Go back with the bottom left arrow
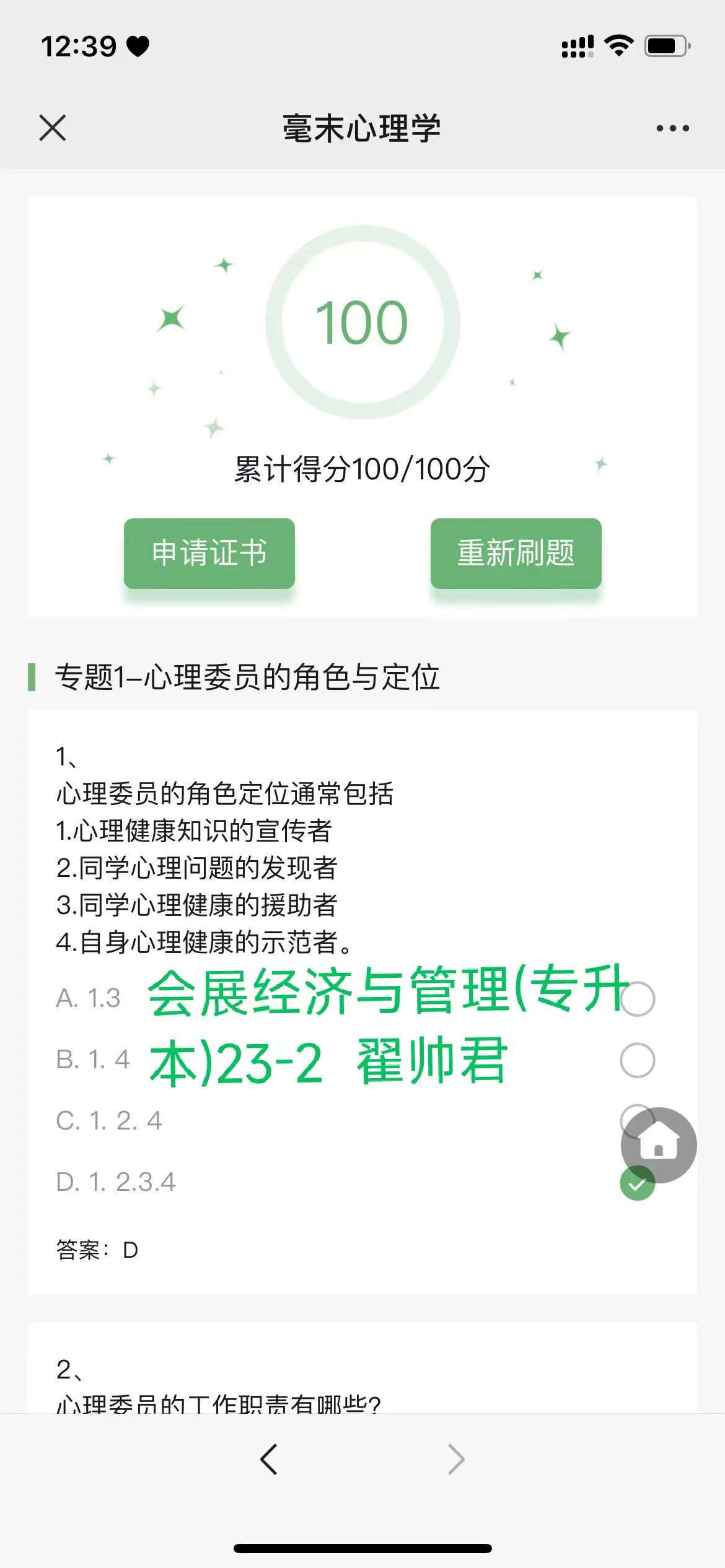 click(x=269, y=1460)
